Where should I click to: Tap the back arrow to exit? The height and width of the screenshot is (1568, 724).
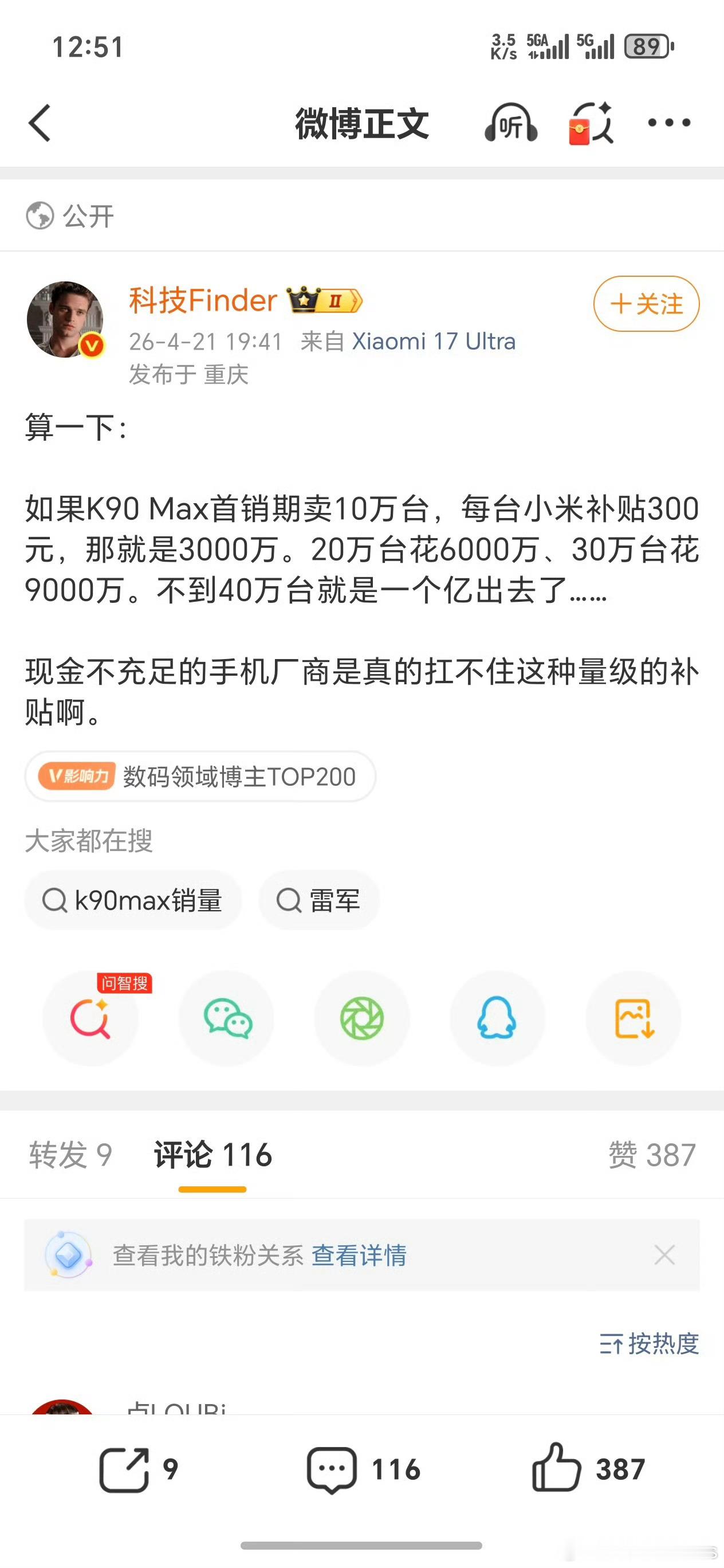(40, 122)
